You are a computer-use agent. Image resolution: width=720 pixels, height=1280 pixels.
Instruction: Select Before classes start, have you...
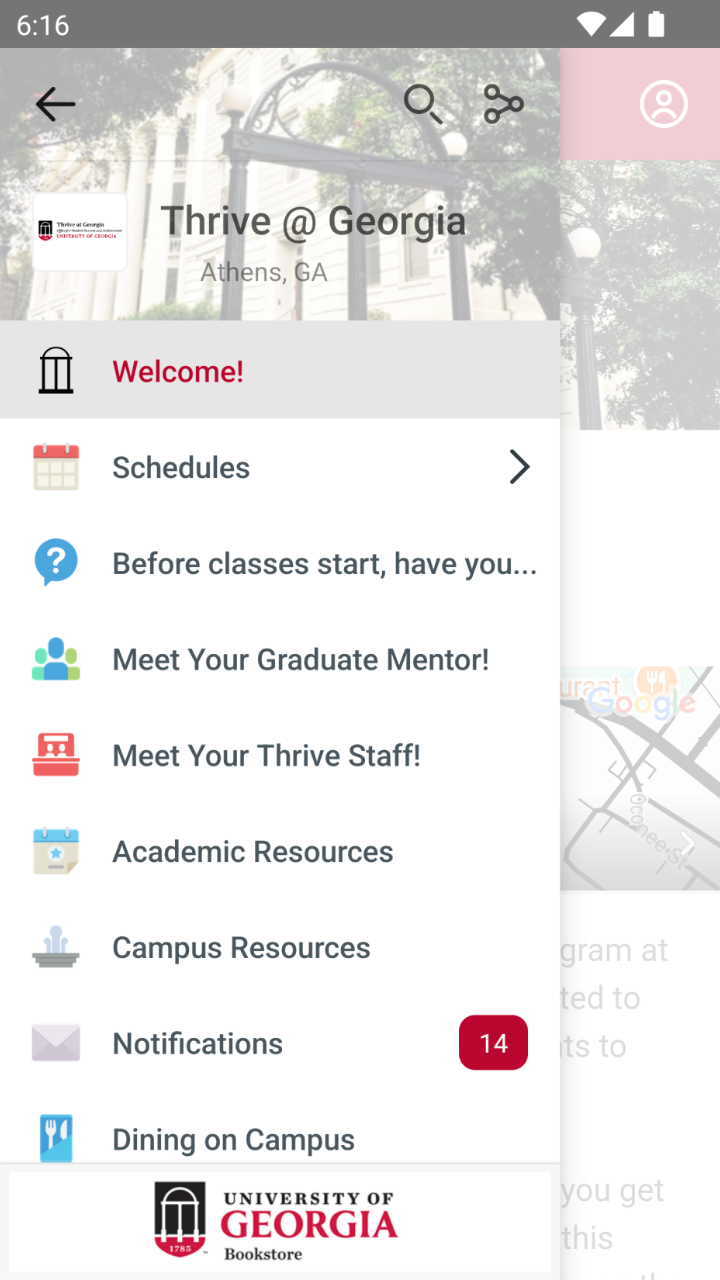pyautogui.click(x=323, y=563)
